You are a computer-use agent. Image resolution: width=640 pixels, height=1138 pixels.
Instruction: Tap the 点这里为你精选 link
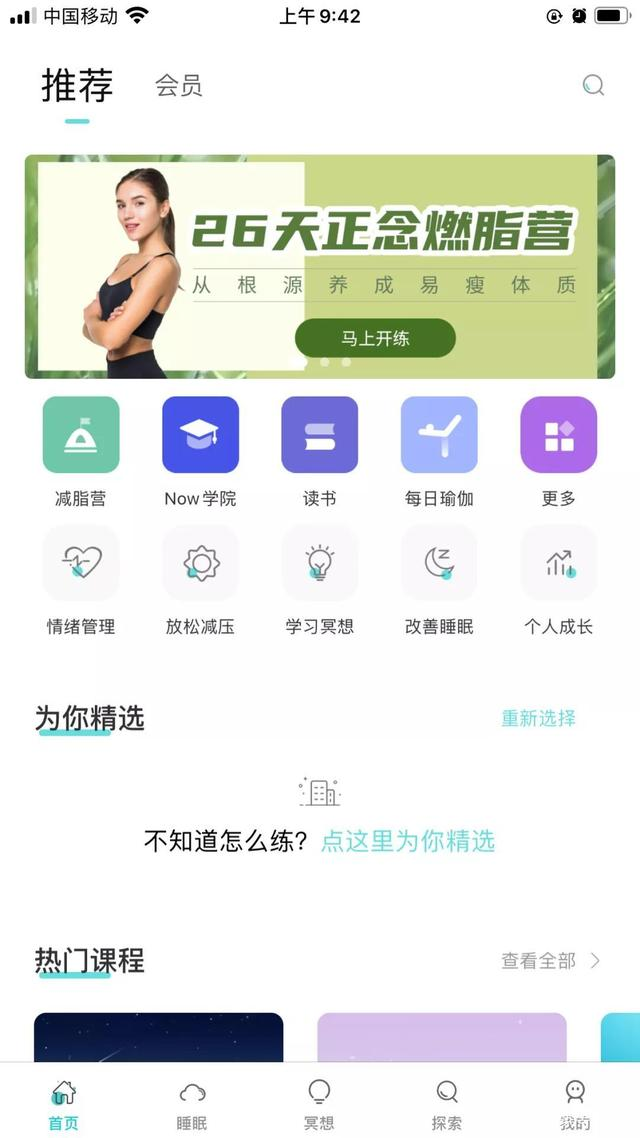(x=408, y=841)
